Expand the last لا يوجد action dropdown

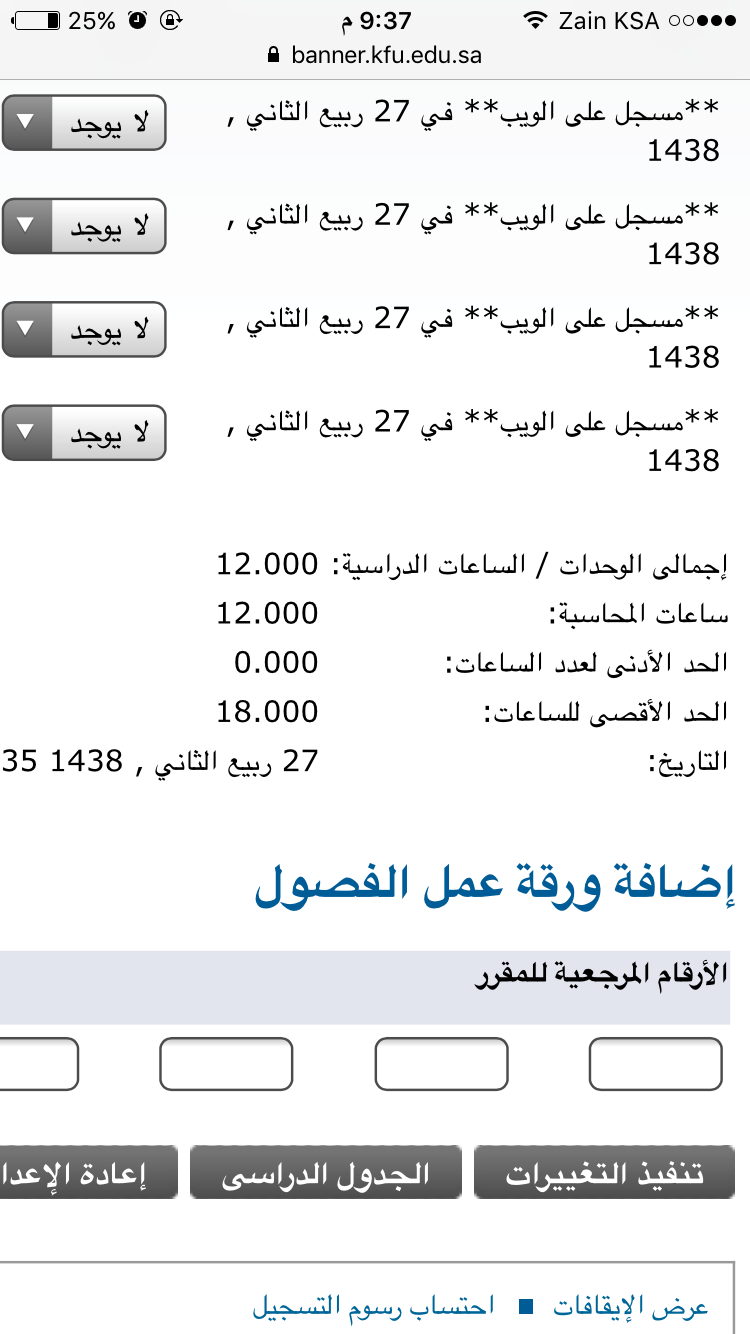84,432
